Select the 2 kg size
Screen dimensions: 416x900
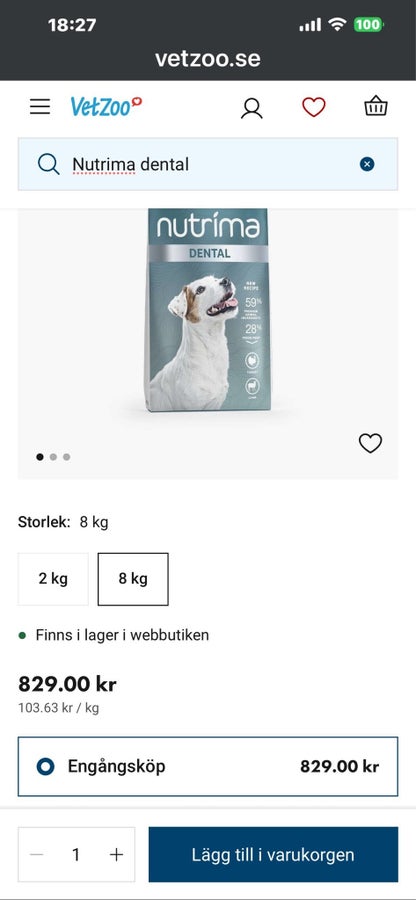pos(53,579)
